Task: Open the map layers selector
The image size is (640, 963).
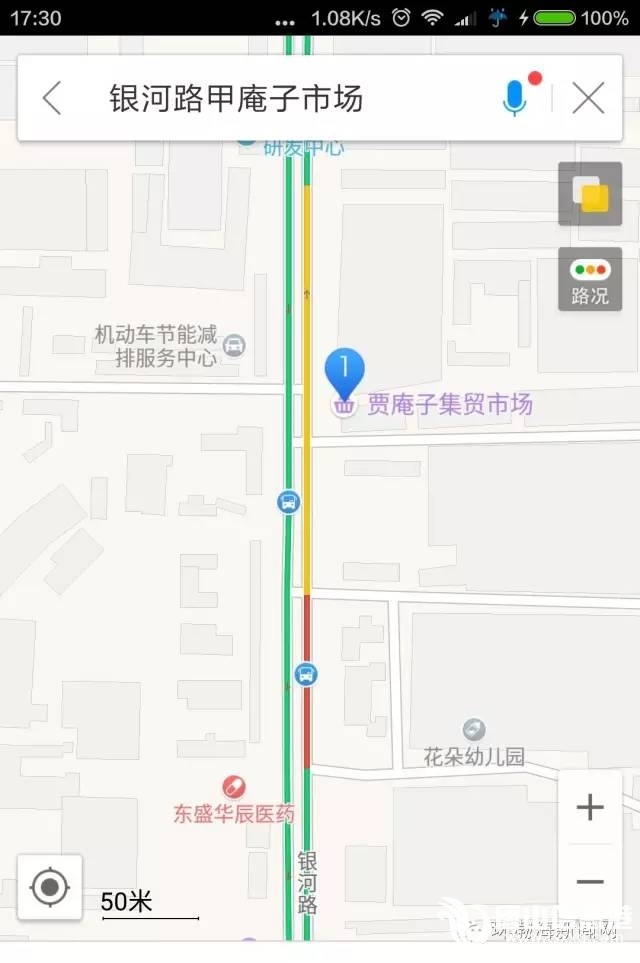Action: (589, 194)
